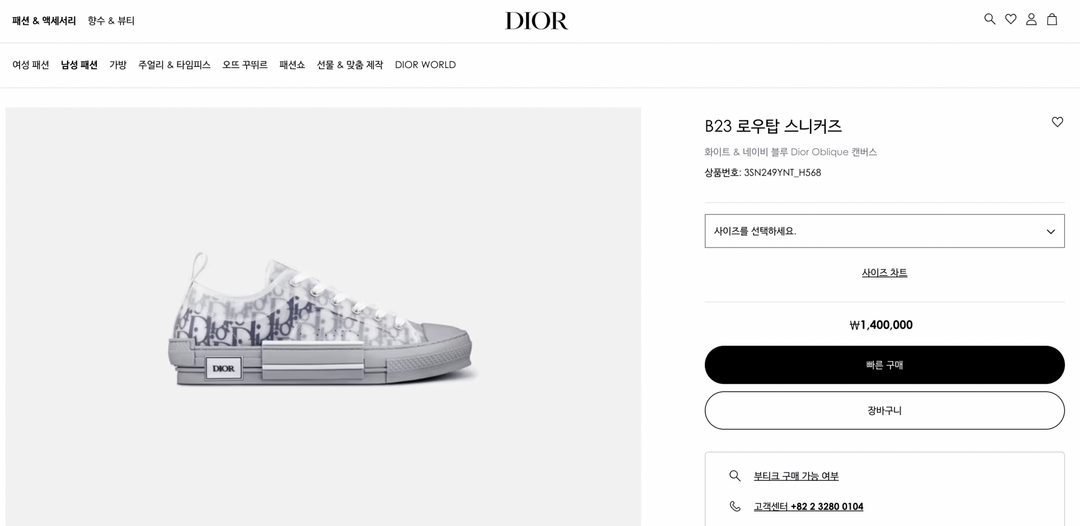
Task: Add item with 장바구니 button
Action: 884,410
